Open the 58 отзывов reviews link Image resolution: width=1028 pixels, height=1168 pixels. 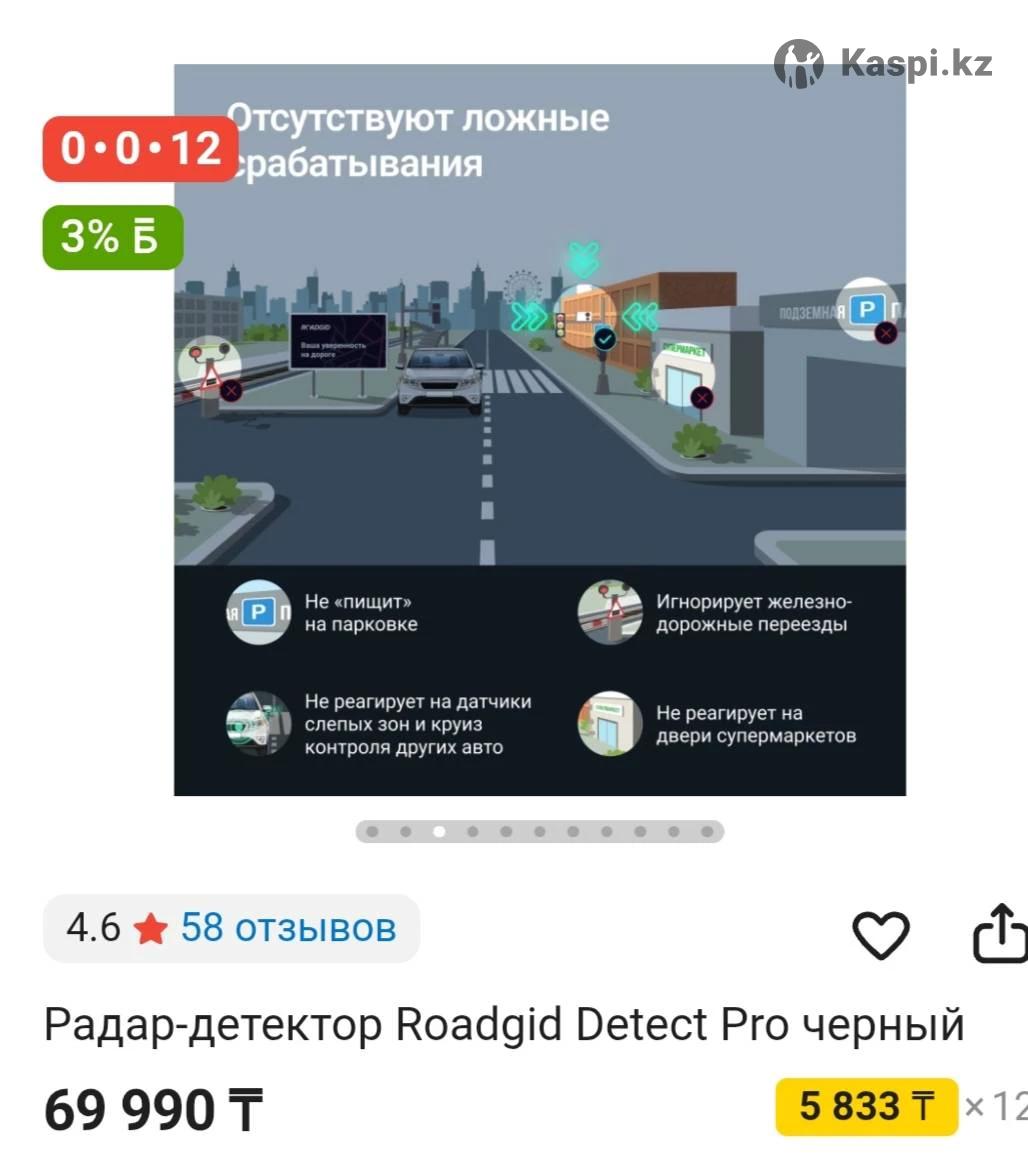click(x=288, y=928)
